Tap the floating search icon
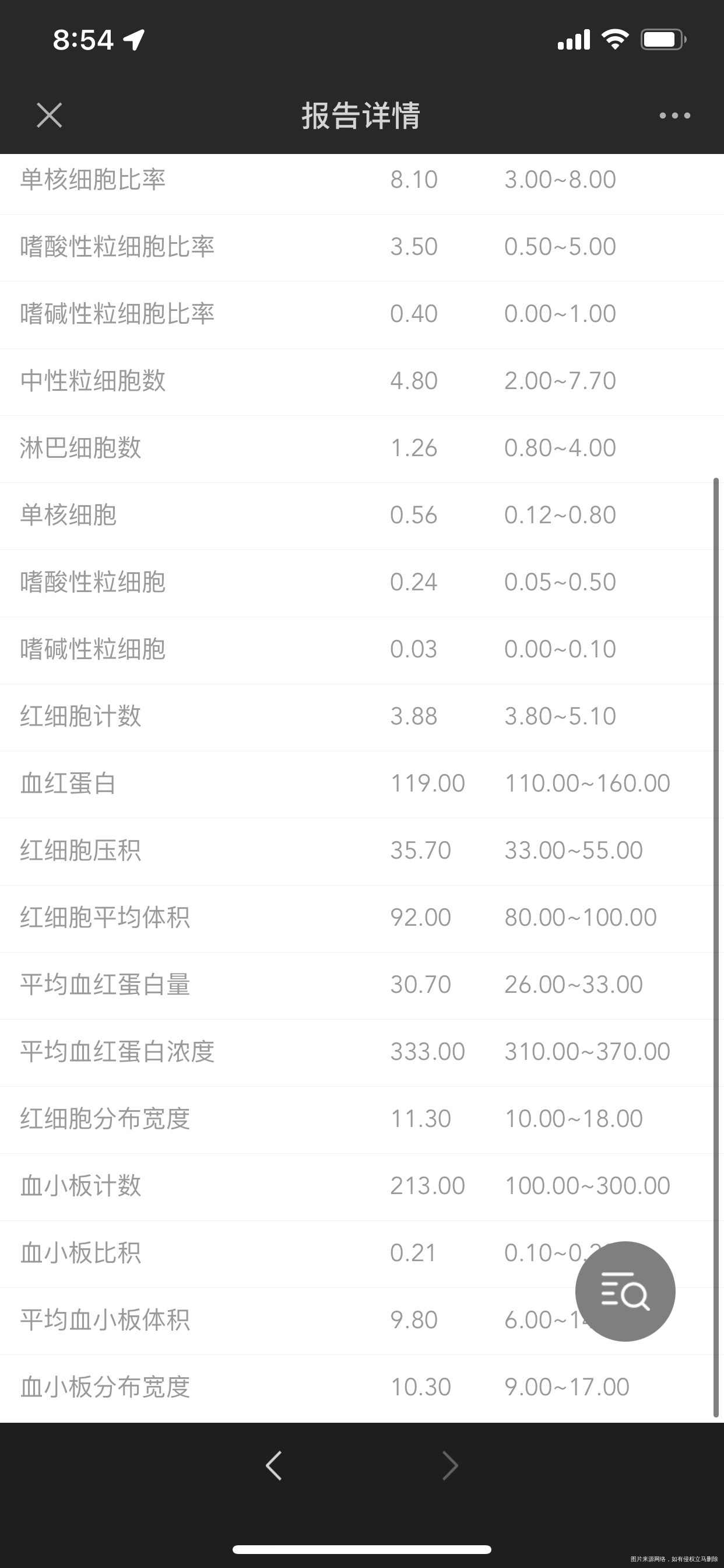This screenshot has height=1568, width=724. pos(624,1291)
